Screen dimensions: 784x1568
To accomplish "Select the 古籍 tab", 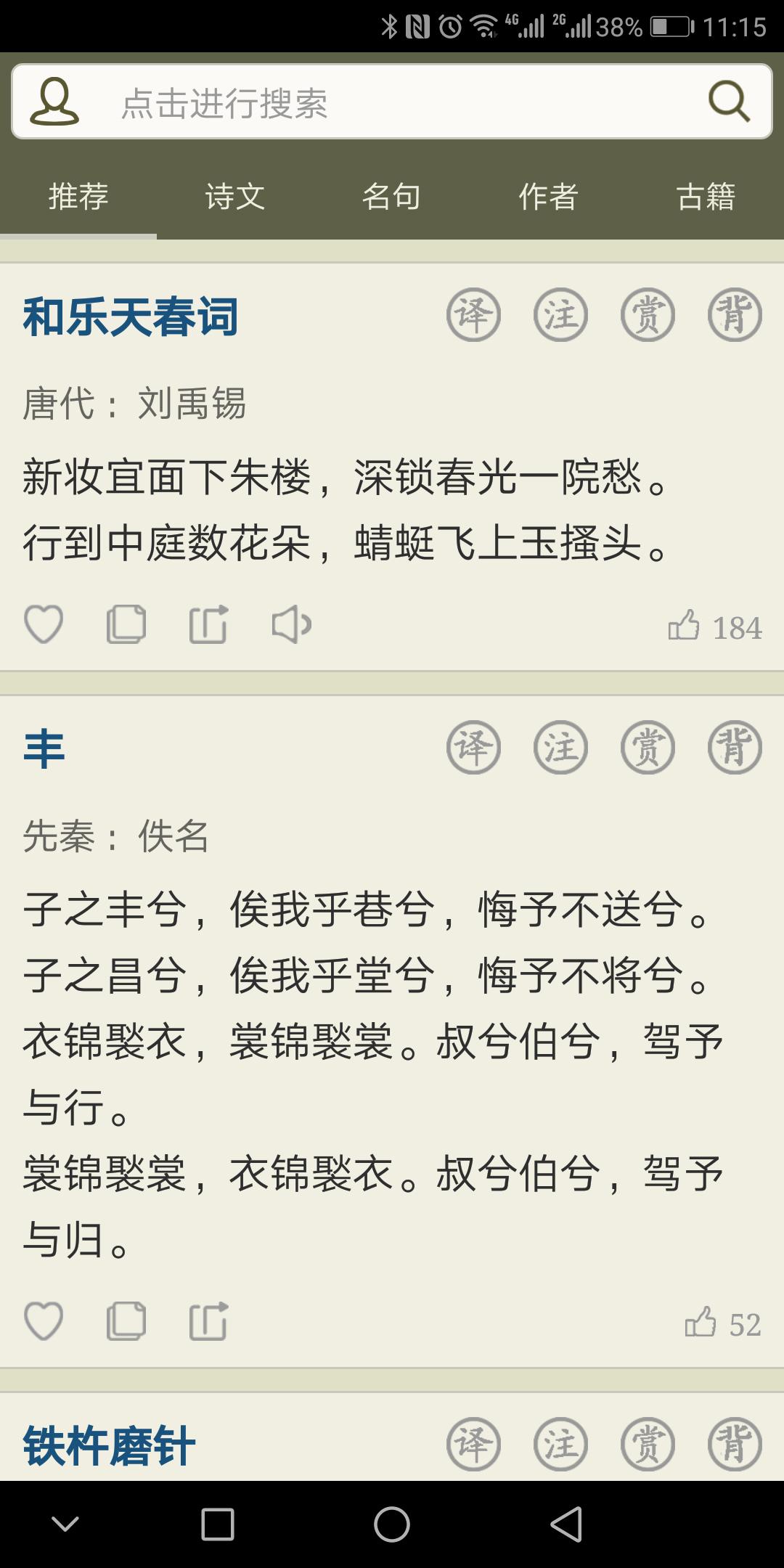I will tap(706, 197).
